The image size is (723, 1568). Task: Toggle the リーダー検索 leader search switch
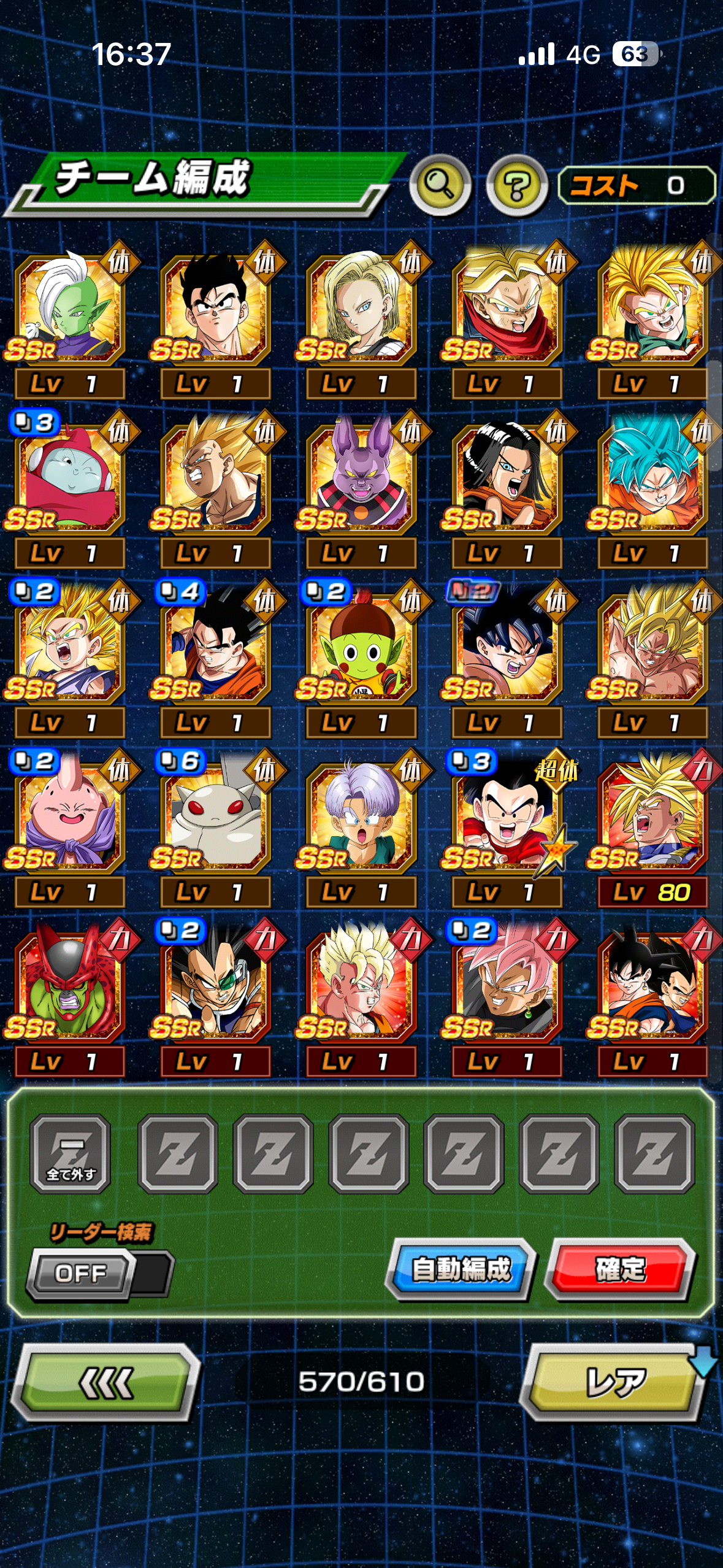point(99,1273)
